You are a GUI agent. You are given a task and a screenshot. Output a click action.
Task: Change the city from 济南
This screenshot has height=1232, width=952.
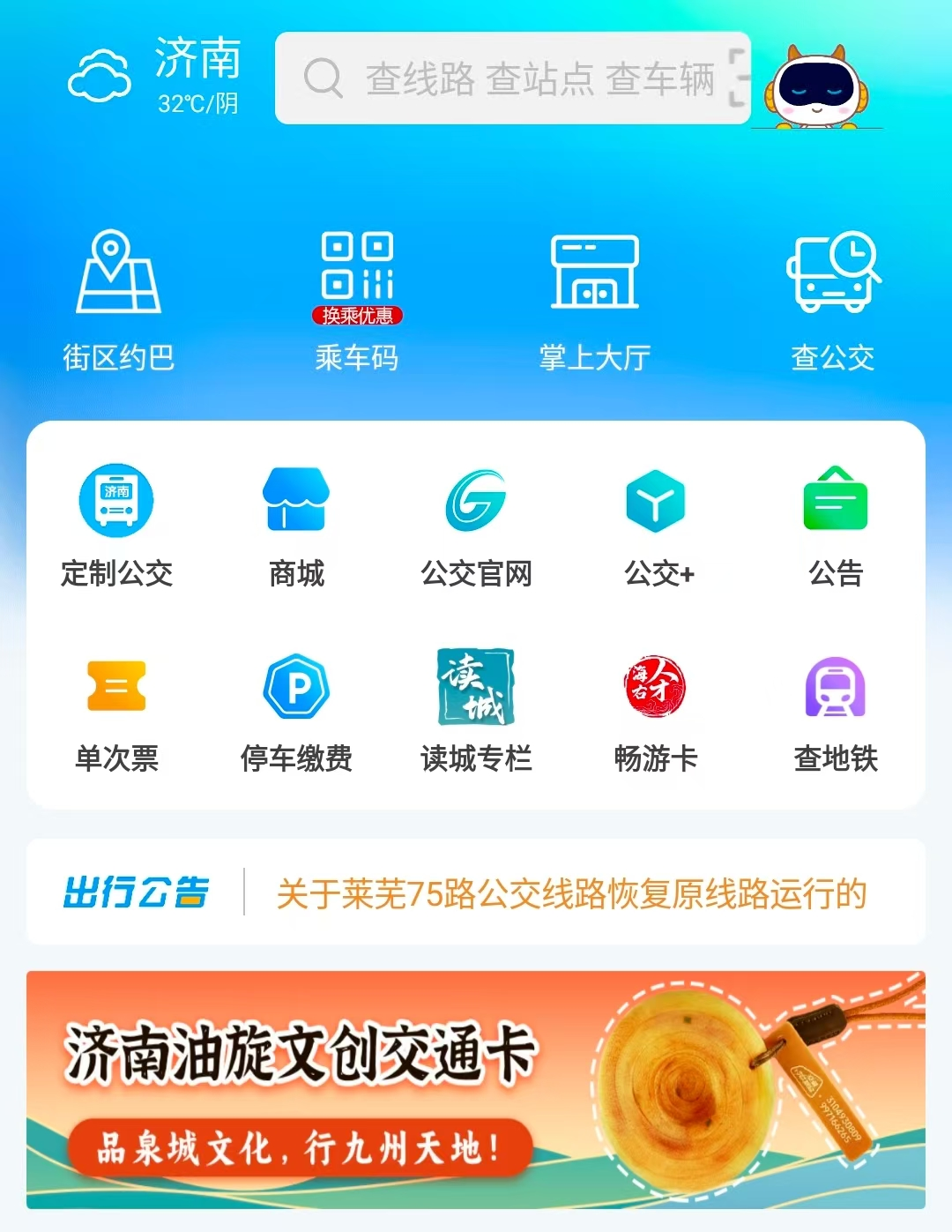tap(197, 59)
